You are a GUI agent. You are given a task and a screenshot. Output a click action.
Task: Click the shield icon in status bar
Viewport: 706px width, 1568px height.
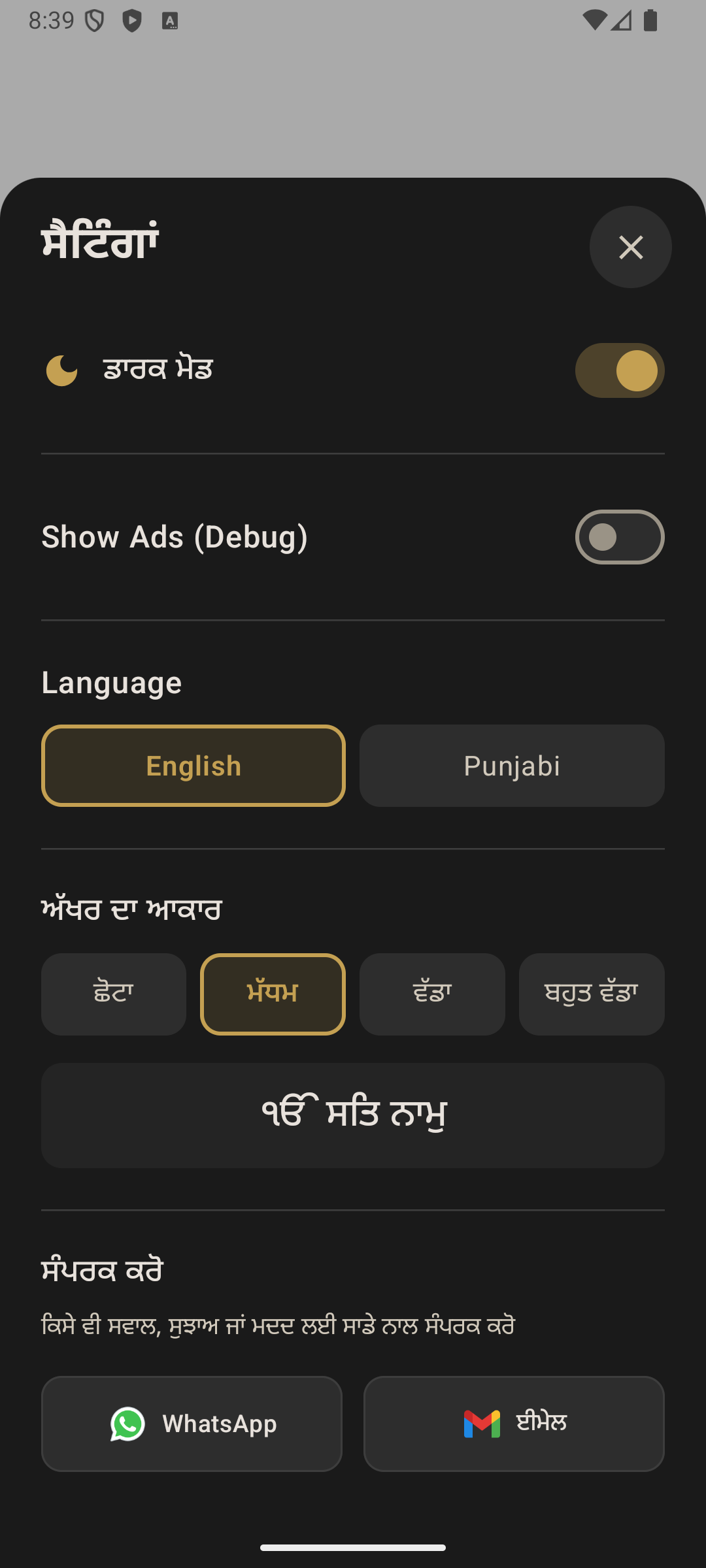pyautogui.click(x=95, y=20)
